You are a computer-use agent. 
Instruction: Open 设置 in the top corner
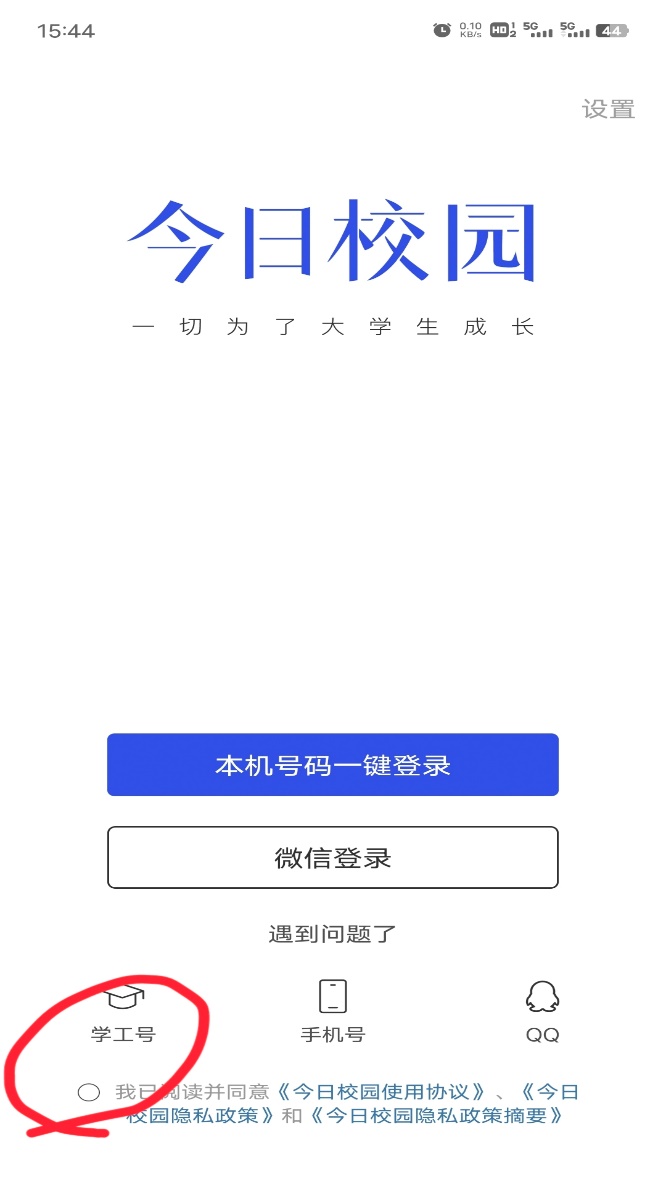click(x=608, y=109)
